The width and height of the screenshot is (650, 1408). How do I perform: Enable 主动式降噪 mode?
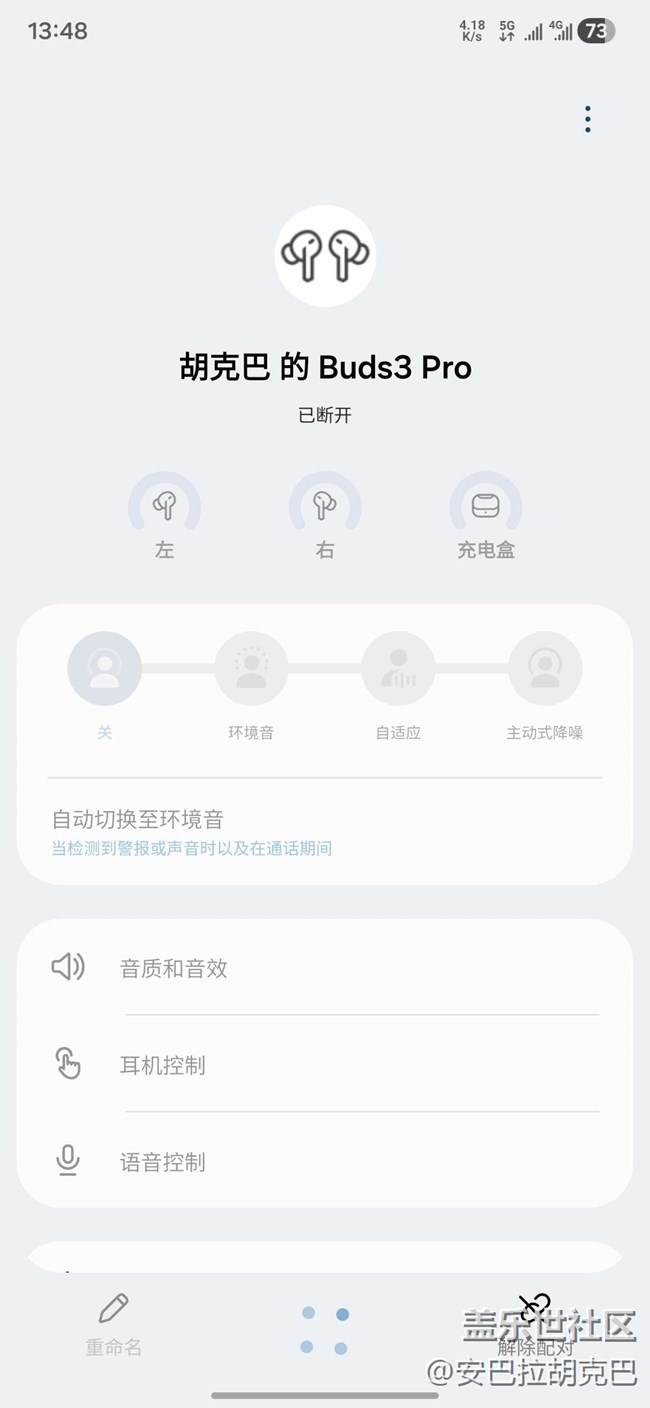pos(545,668)
